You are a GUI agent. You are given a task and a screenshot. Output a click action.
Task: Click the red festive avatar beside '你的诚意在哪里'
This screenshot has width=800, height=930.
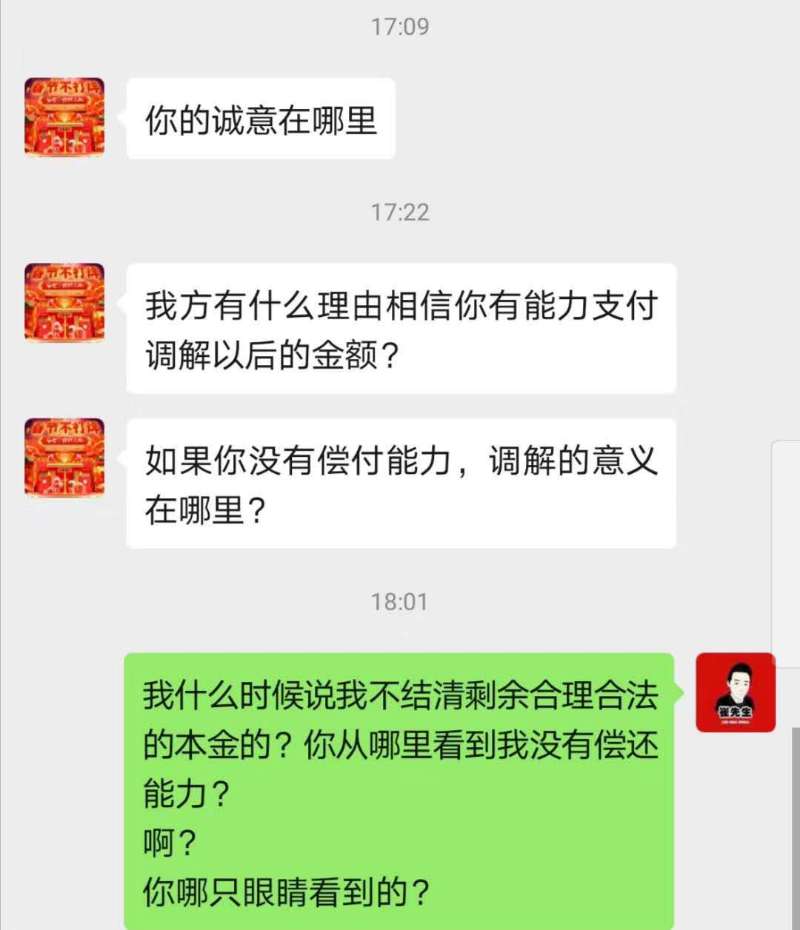click(63, 118)
